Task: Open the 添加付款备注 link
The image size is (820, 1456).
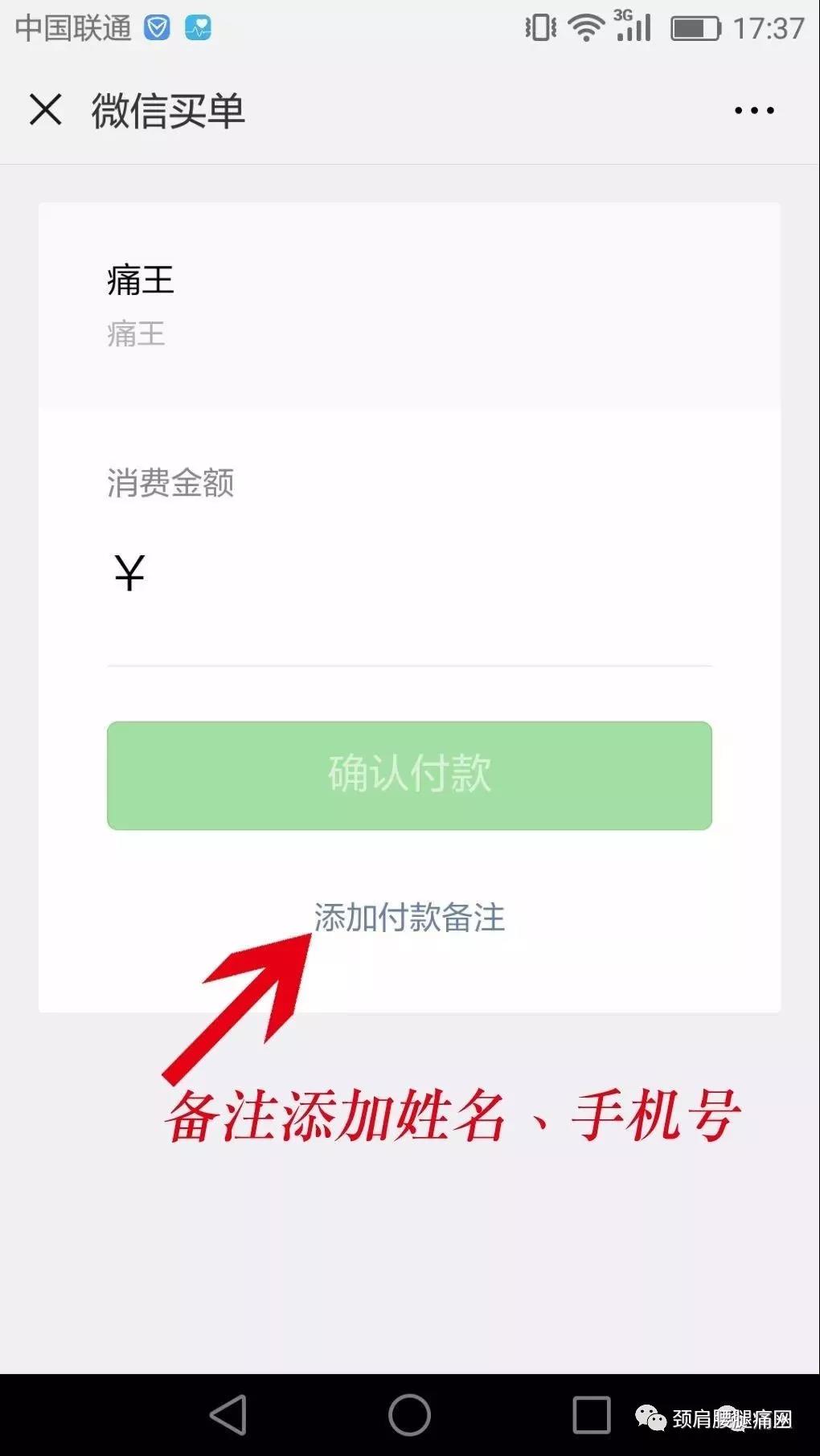Action: point(409,918)
